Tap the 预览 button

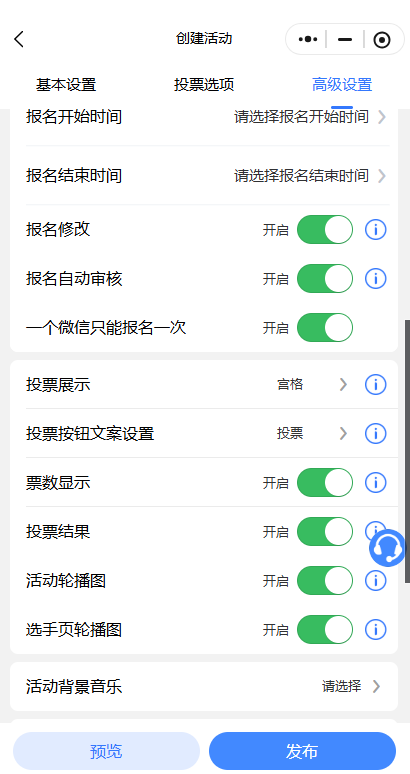(x=106, y=751)
